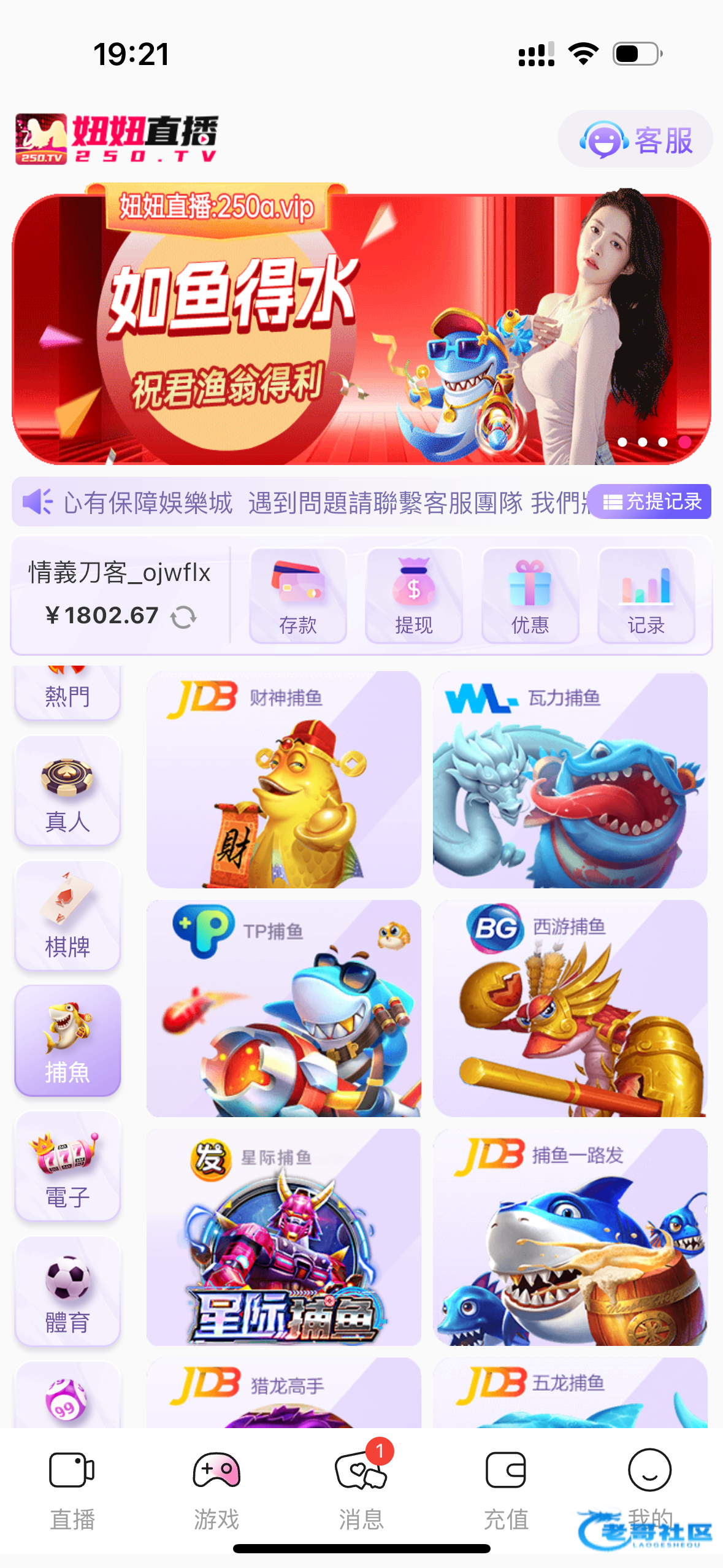The height and width of the screenshot is (1568, 723).
Task: Open 提现 withdrawal
Action: point(414,595)
